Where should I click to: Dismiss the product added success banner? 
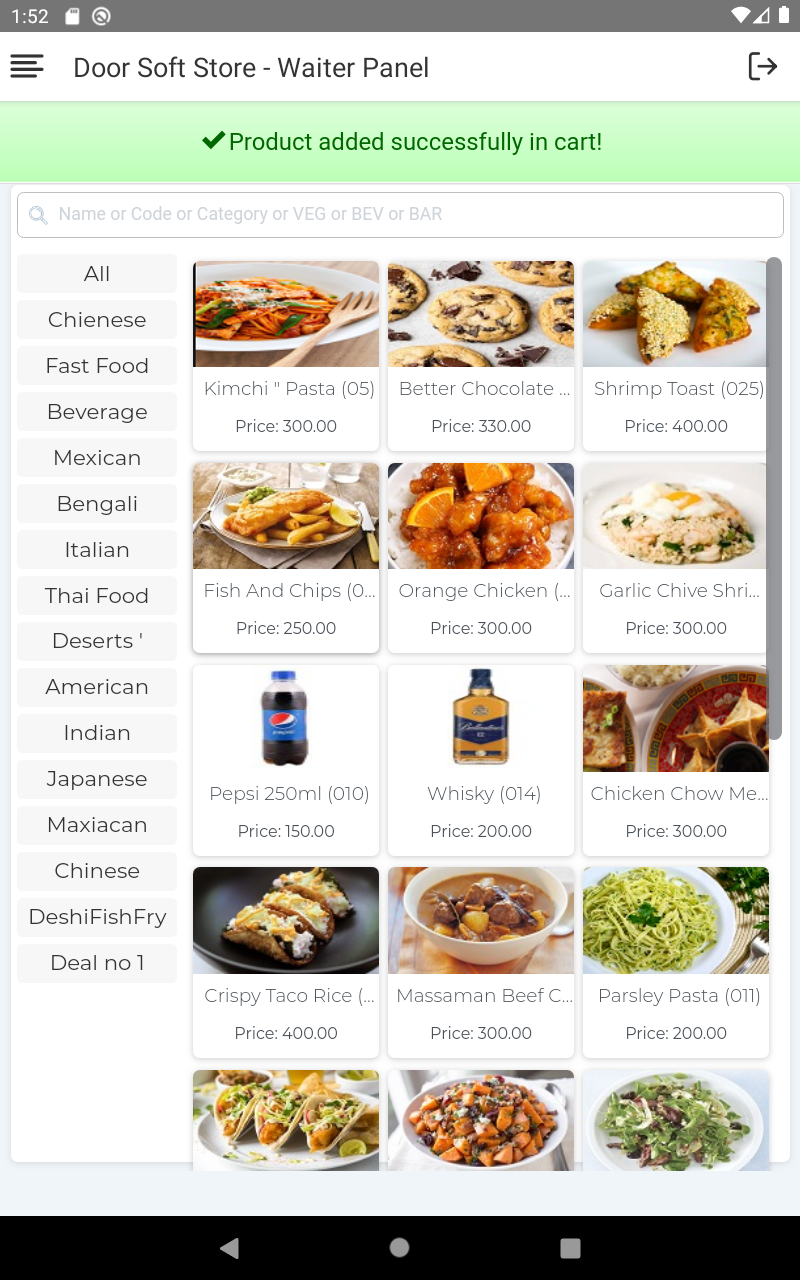[x=399, y=141]
